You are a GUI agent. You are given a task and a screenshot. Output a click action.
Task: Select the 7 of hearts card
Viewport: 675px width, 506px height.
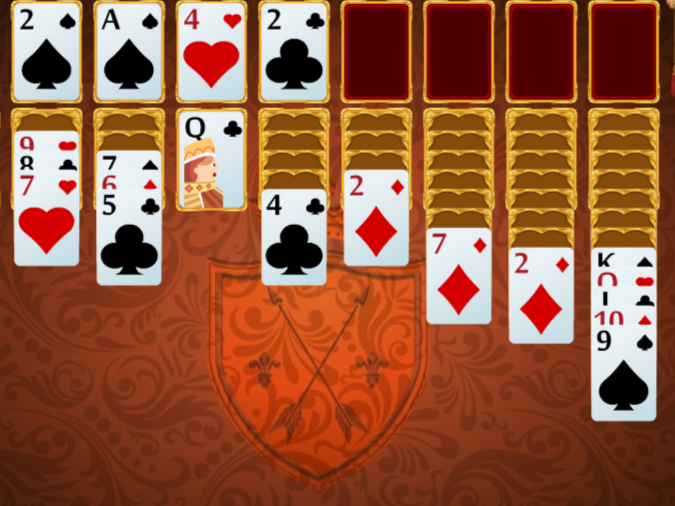coord(46,222)
